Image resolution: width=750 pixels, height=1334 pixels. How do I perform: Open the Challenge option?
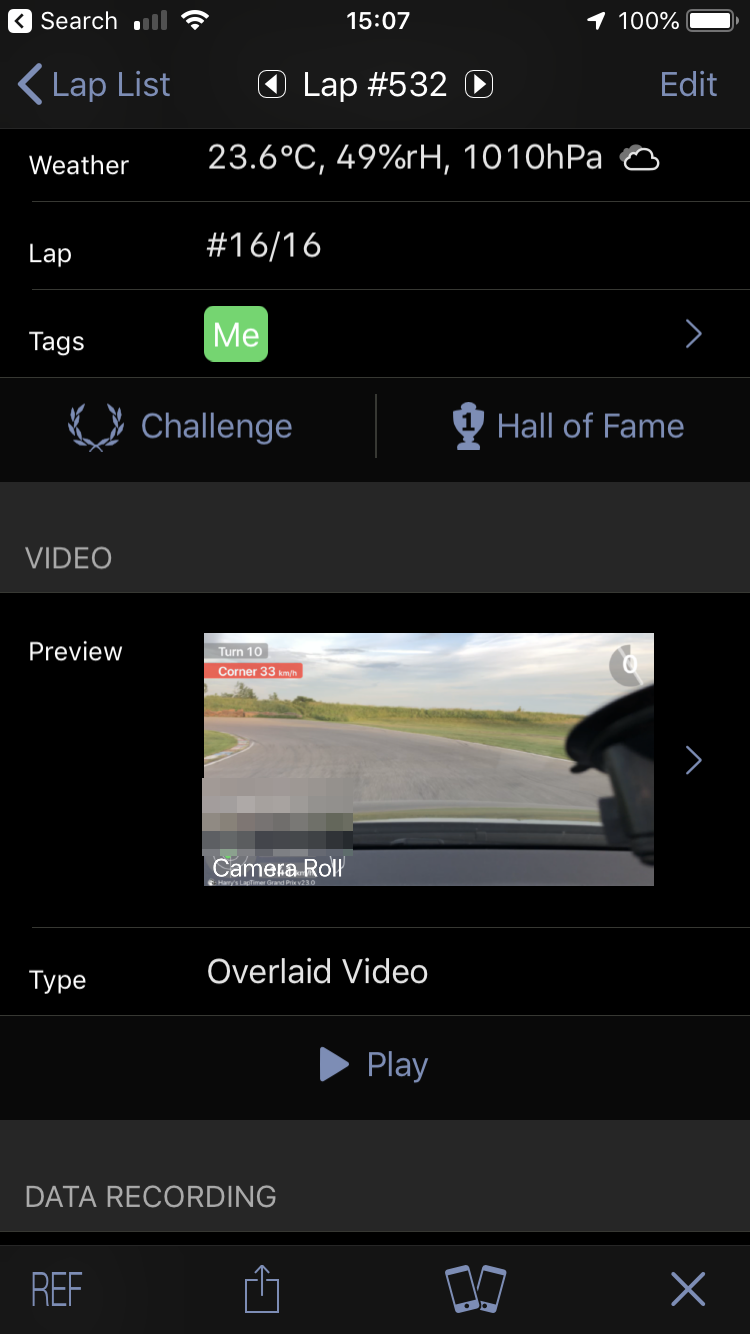click(x=182, y=427)
